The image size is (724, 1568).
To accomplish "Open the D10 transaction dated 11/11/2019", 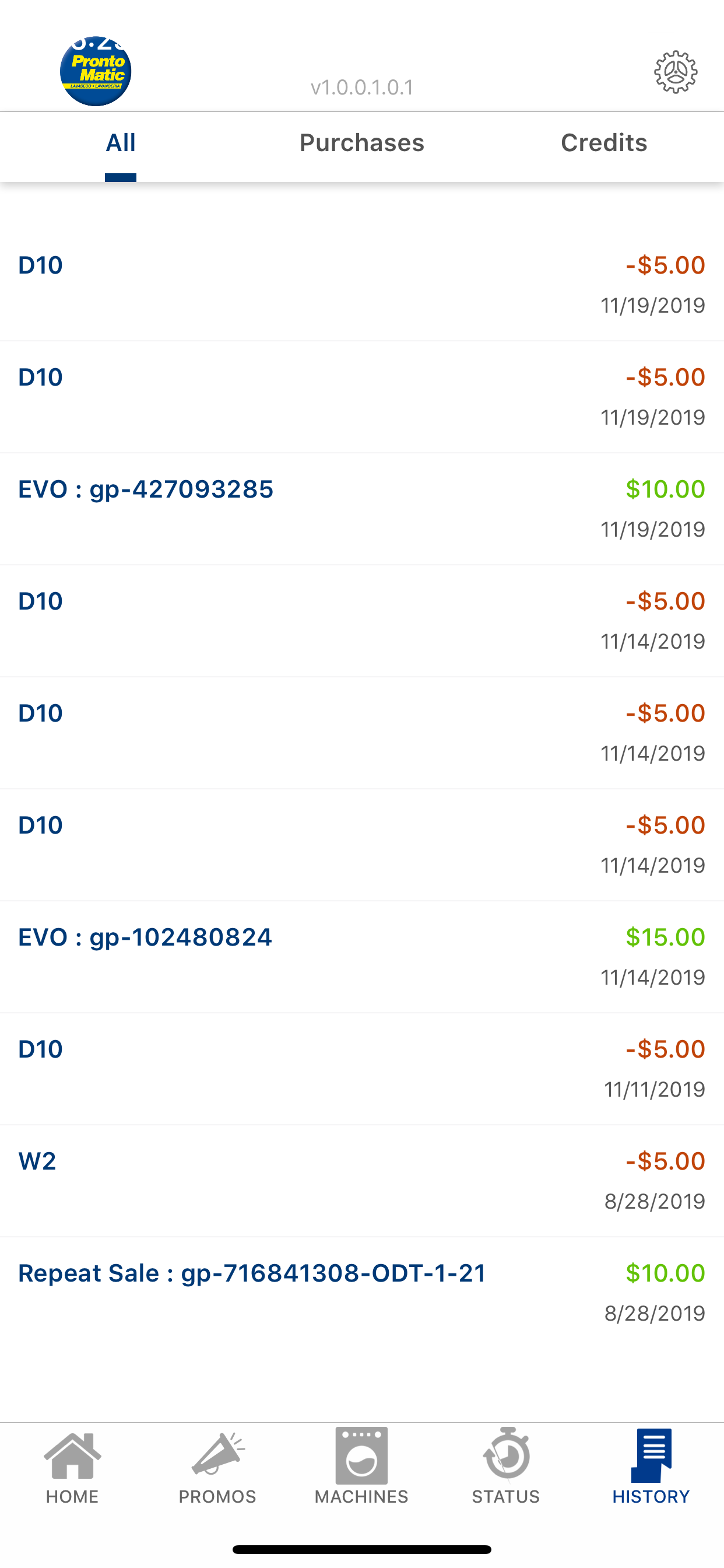I will click(x=362, y=1069).
